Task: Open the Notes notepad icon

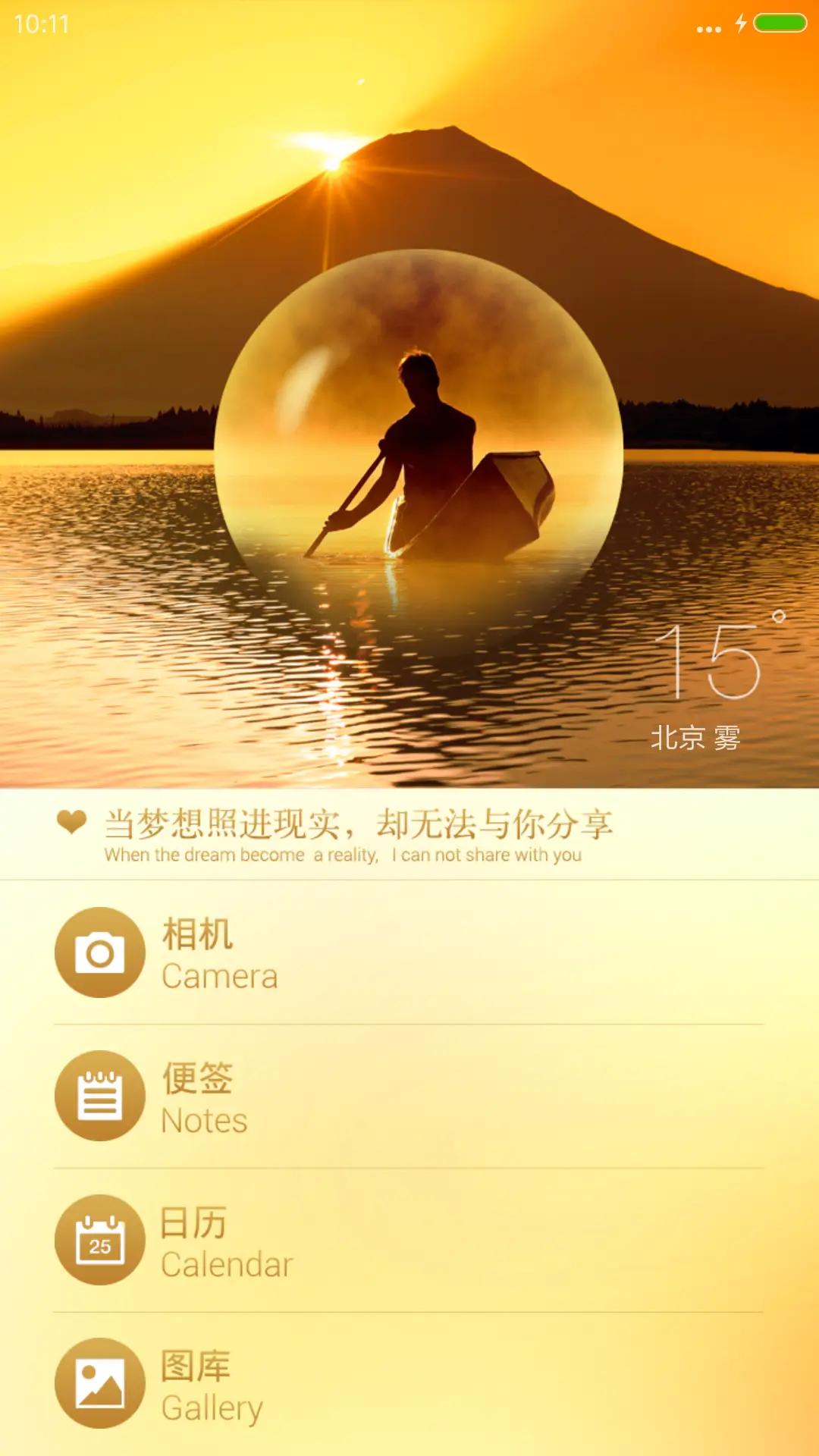Action: tap(99, 1096)
